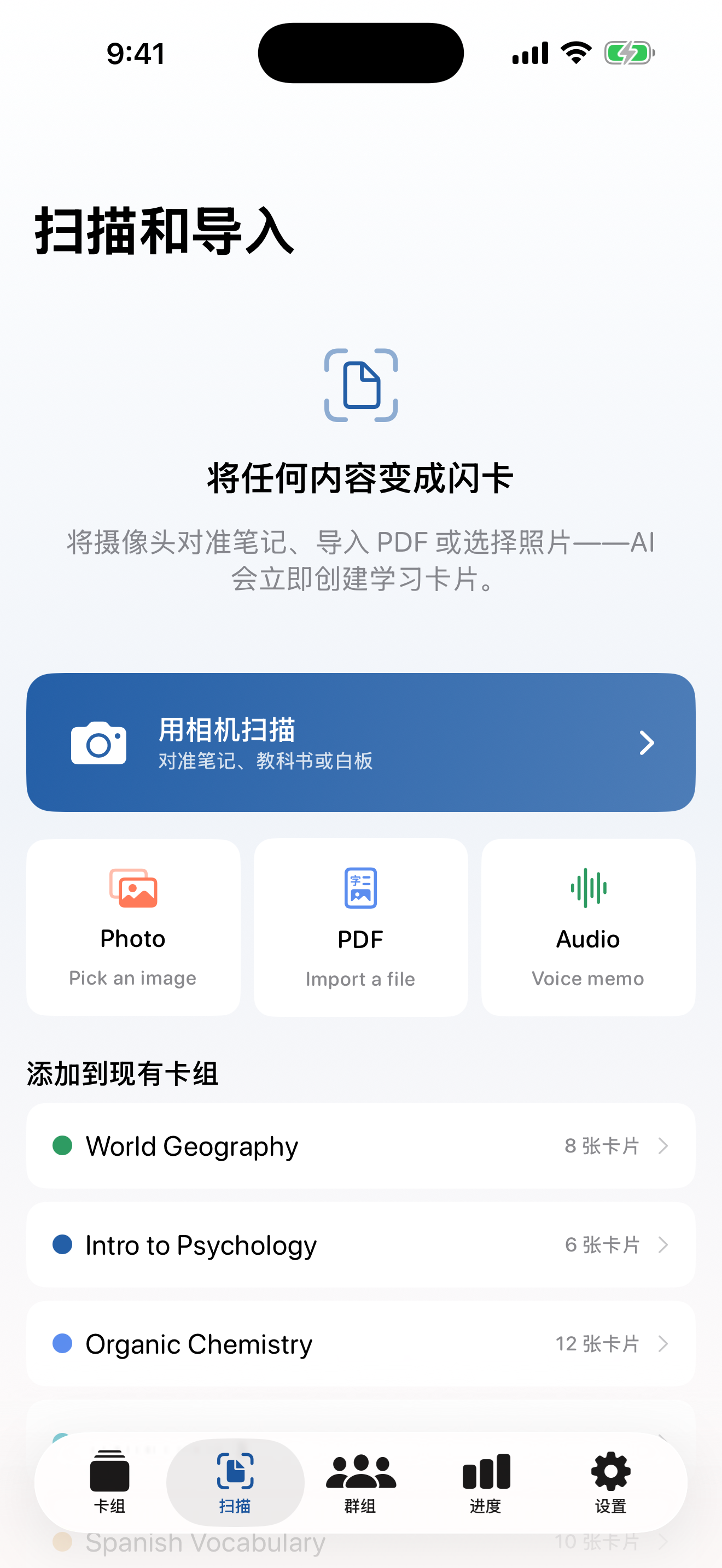Select the Audio card labeled Voice memo
Viewport: 722px width, 1568px height.
coord(587,927)
